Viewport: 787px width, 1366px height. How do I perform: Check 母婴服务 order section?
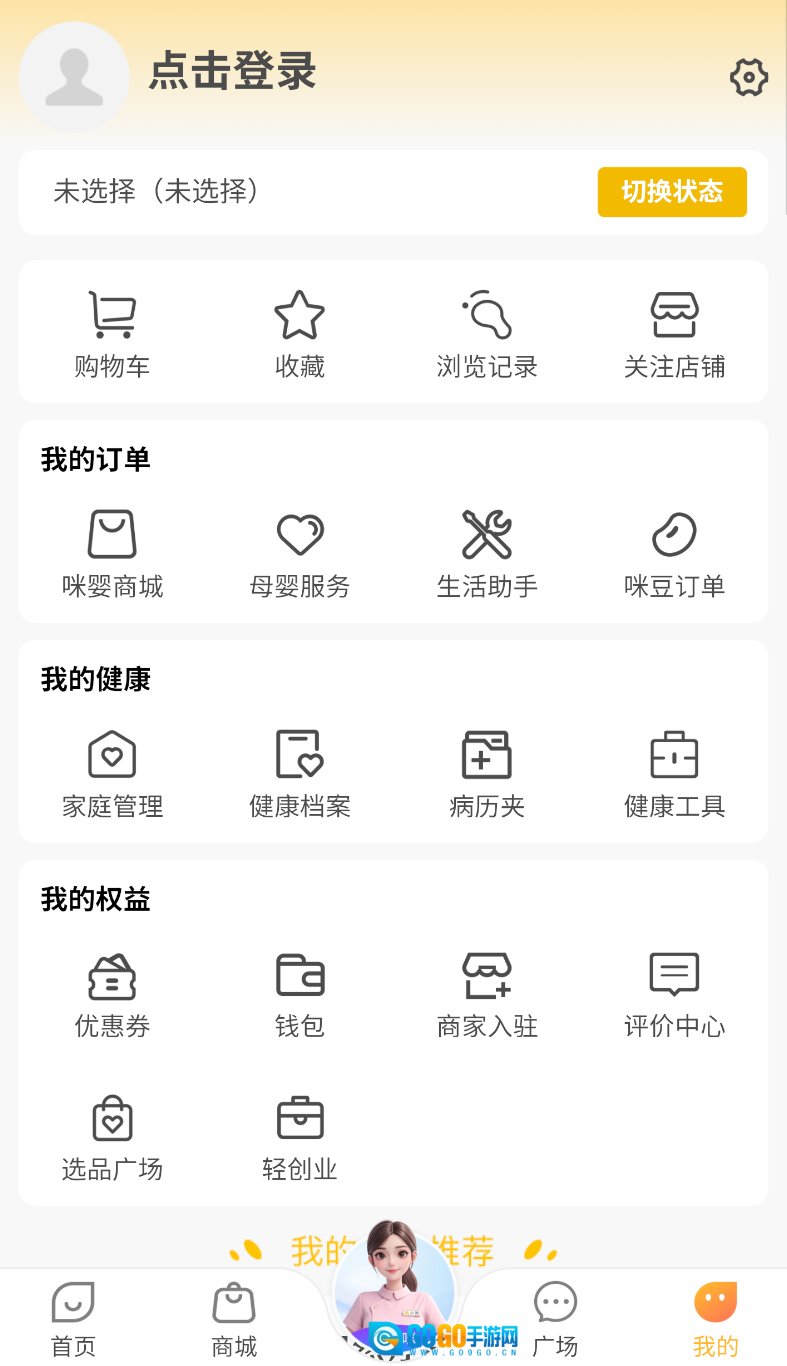click(300, 550)
